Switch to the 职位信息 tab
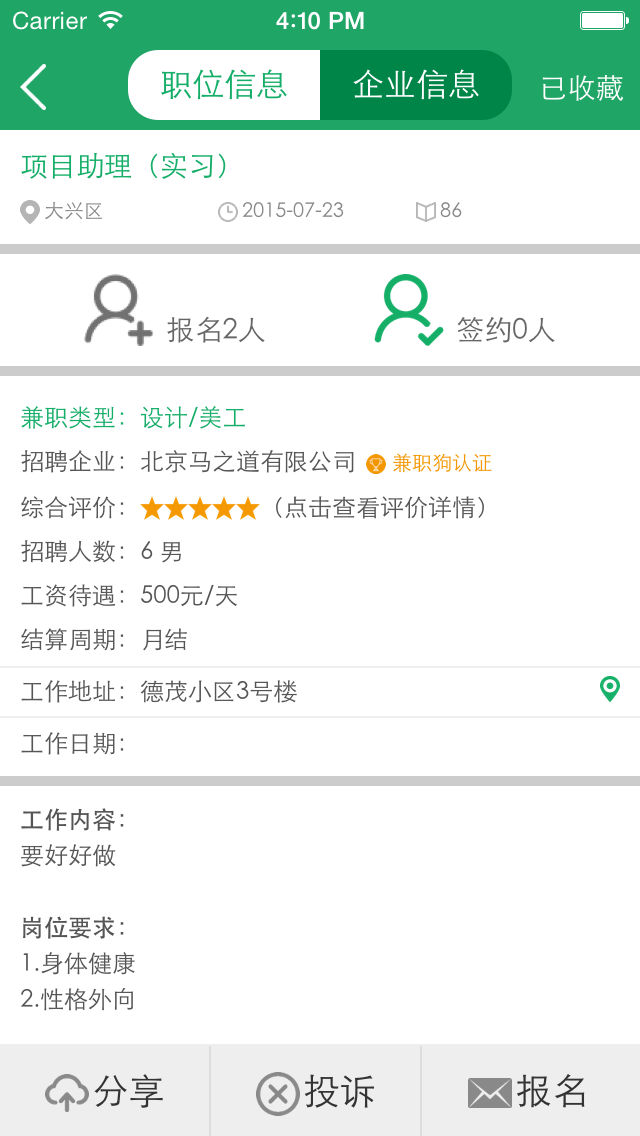 pyautogui.click(x=224, y=86)
